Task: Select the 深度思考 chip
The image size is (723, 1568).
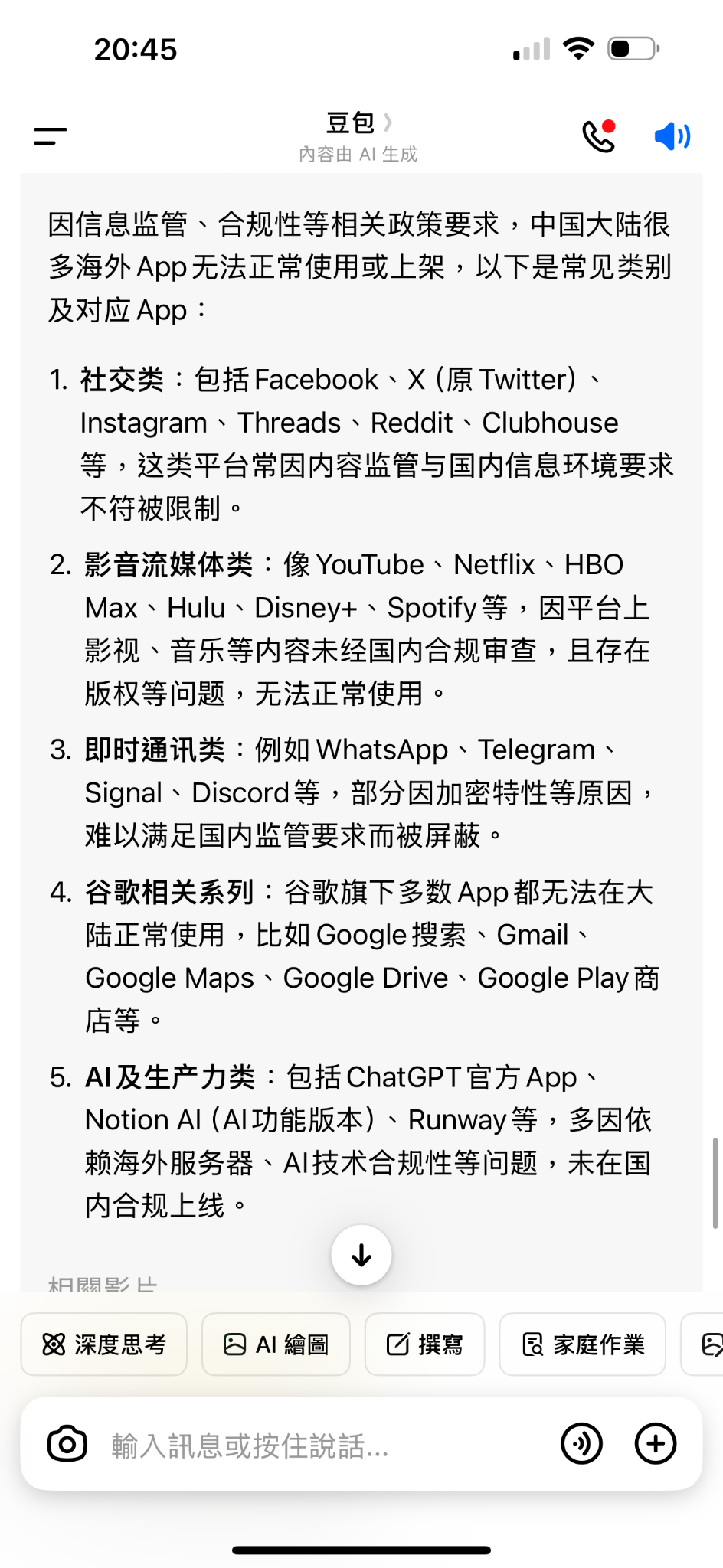Action: (104, 1344)
